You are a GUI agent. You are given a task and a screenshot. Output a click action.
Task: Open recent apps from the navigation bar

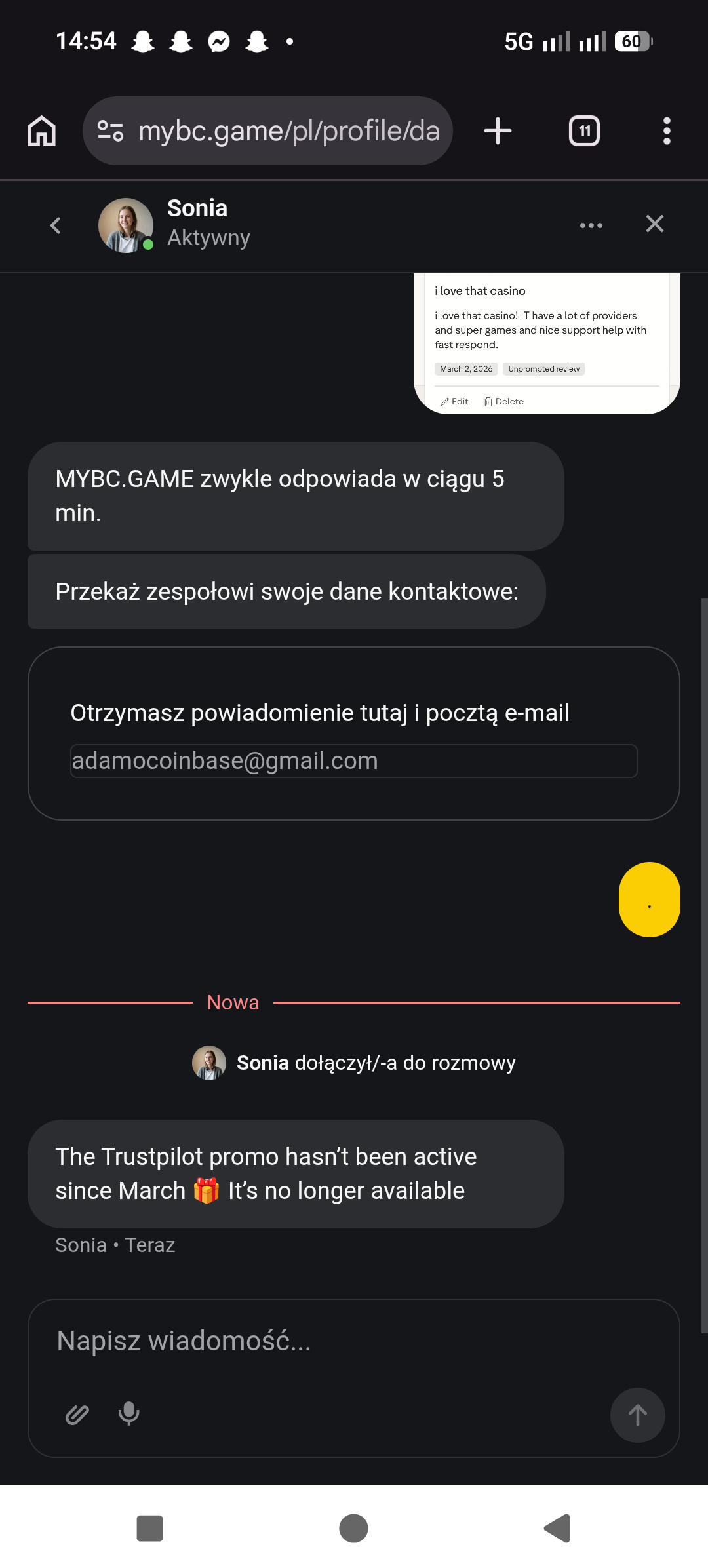(149, 1529)
